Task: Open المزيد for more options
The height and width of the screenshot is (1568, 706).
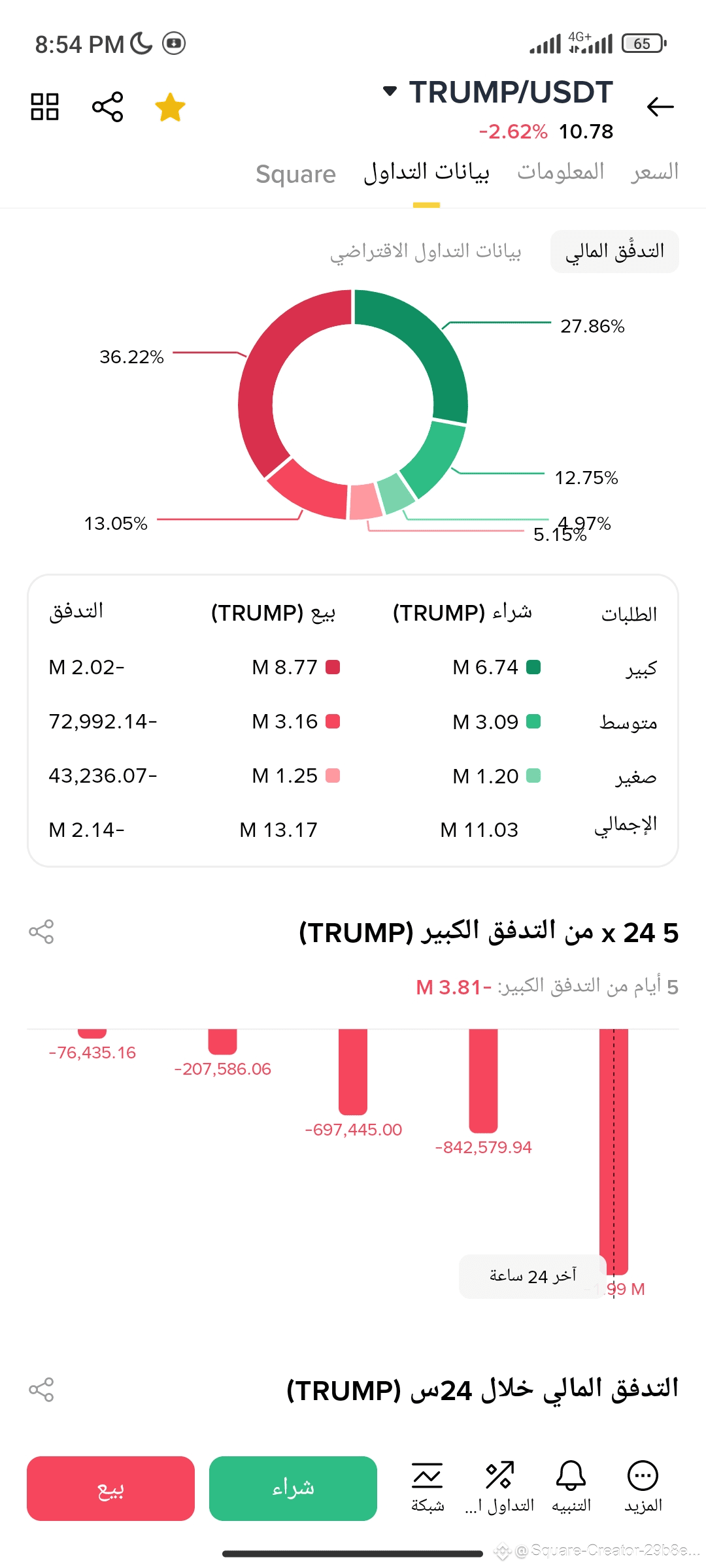Action: click(x=643, y=1487)
